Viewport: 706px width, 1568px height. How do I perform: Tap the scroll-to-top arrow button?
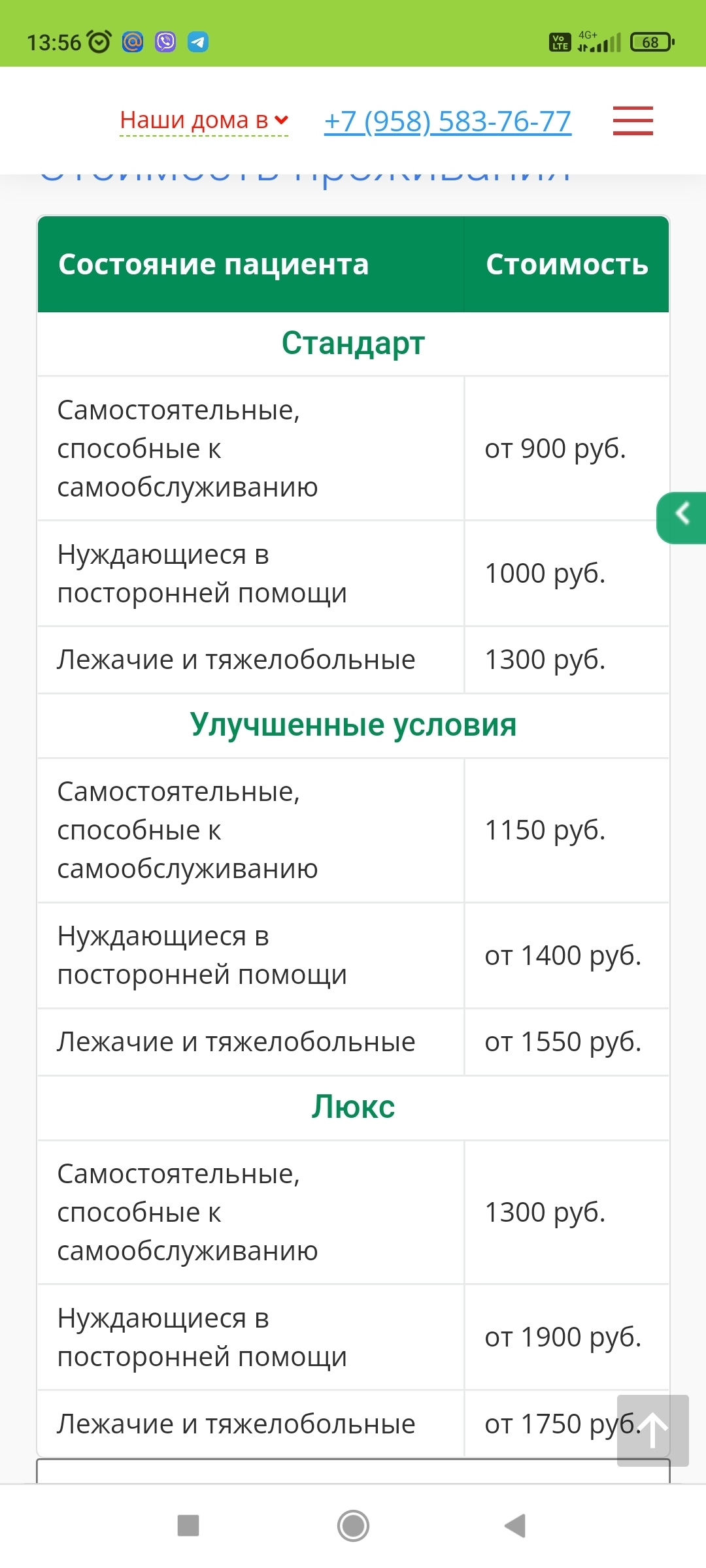pyautogui.click(x=652, y=1430)
